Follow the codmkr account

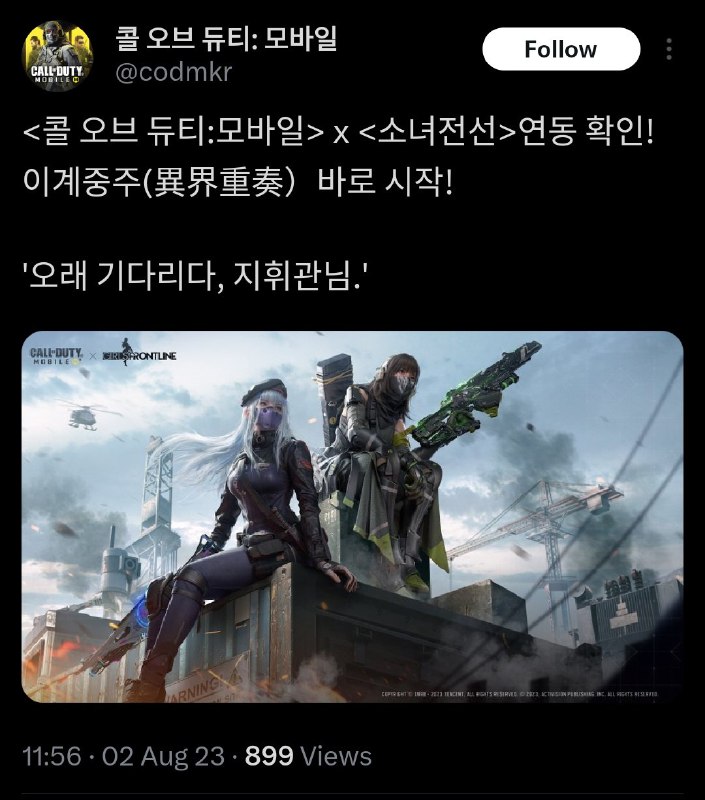click(x=560, y=49)
